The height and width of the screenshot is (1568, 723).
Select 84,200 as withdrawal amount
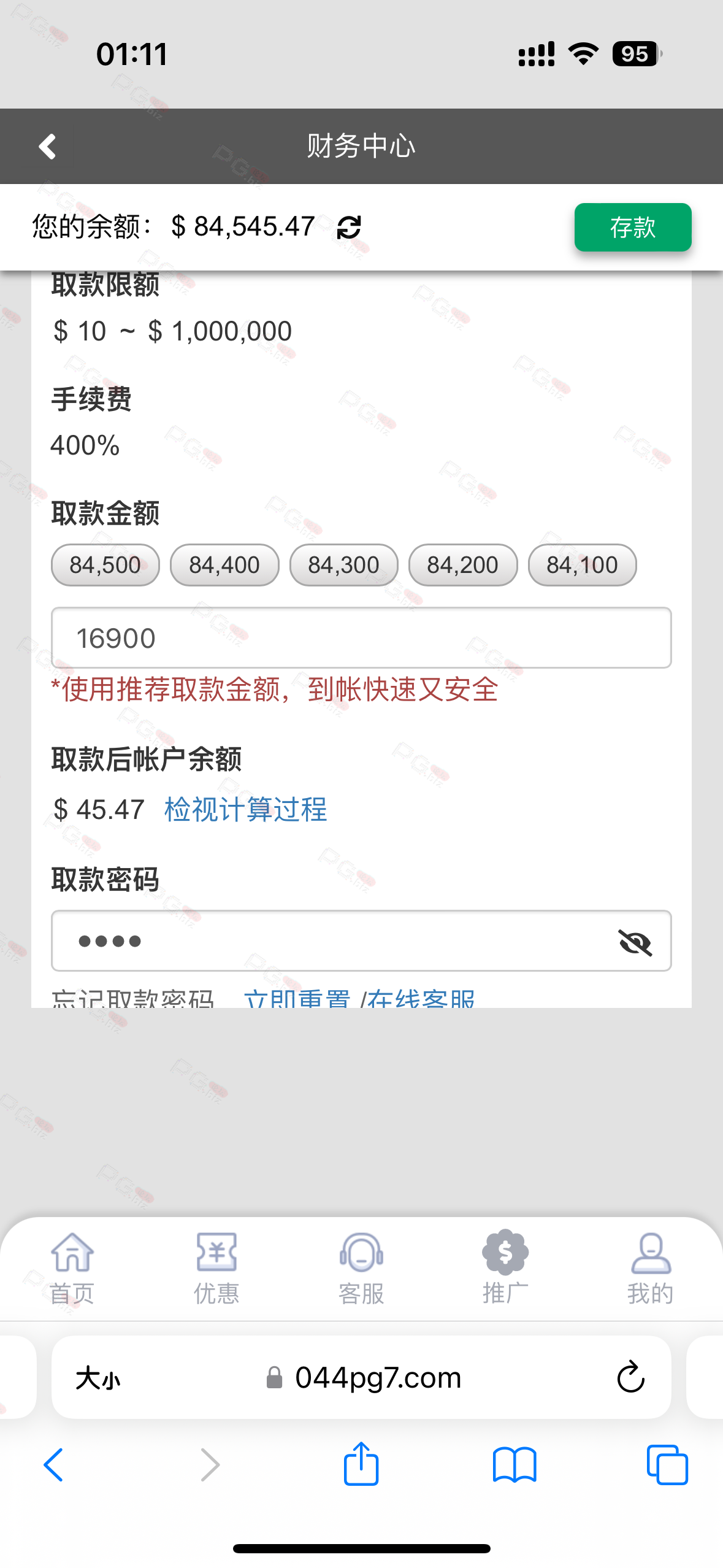tap(463, 565)
